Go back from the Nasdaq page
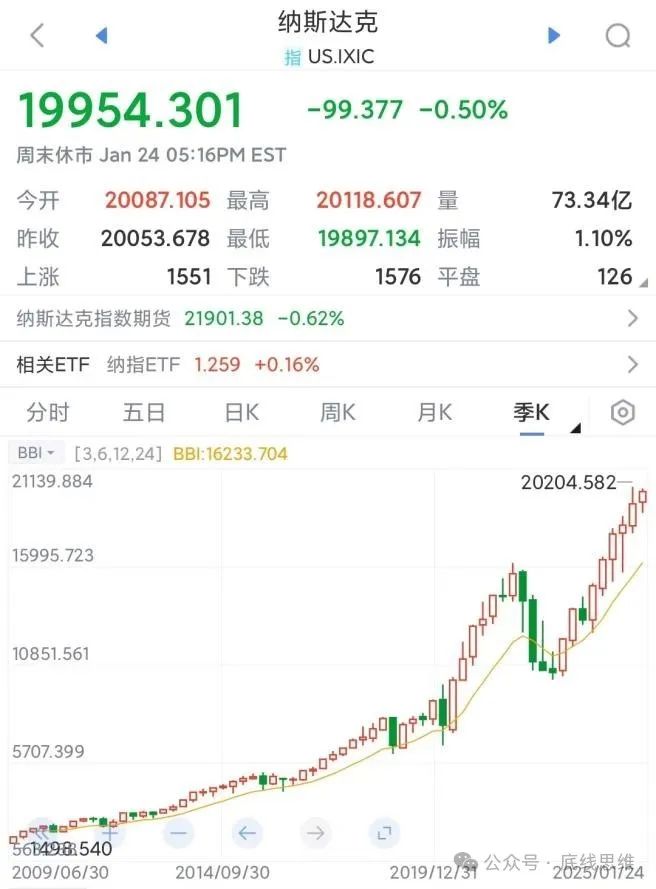This screenshot has width=656, height=889. tap(37, 36)
